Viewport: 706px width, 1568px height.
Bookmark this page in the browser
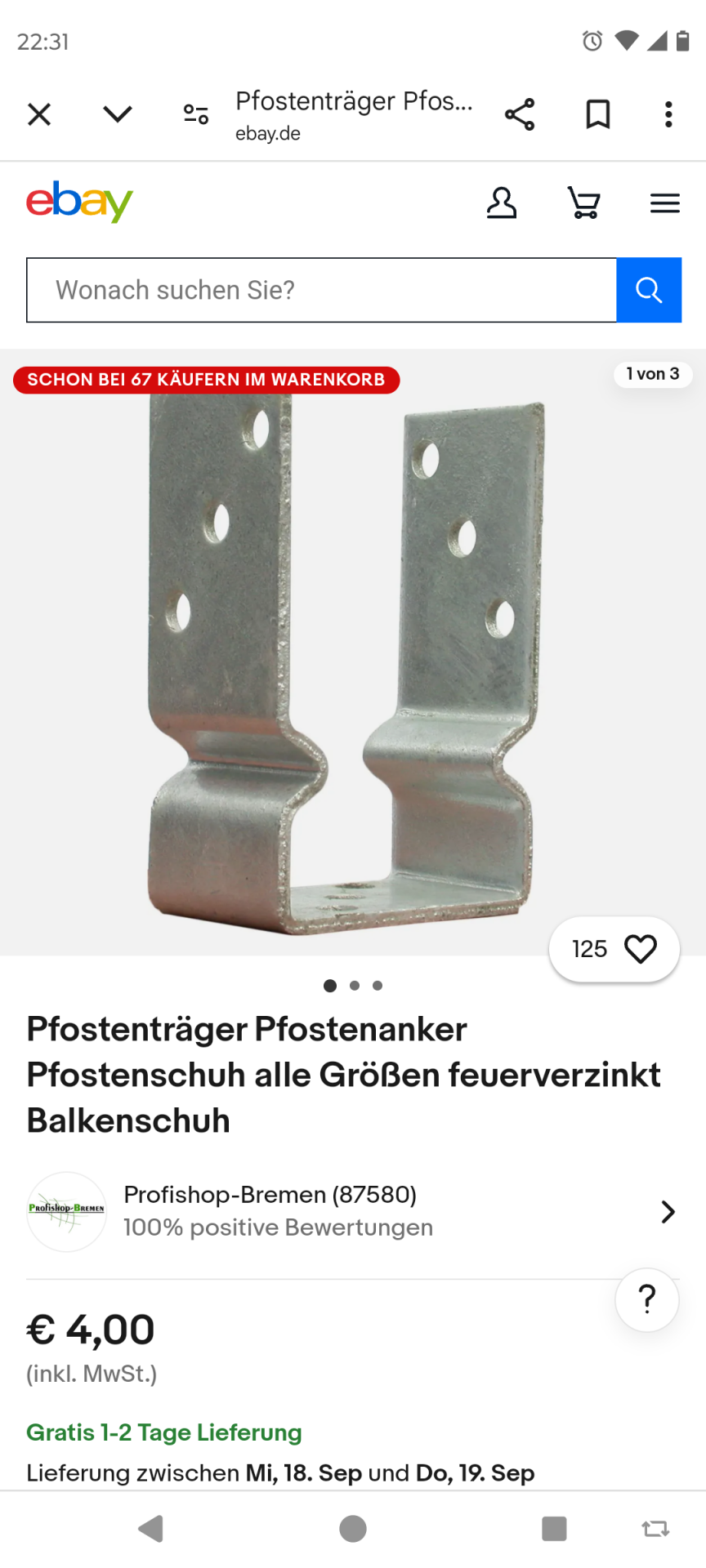598,114
